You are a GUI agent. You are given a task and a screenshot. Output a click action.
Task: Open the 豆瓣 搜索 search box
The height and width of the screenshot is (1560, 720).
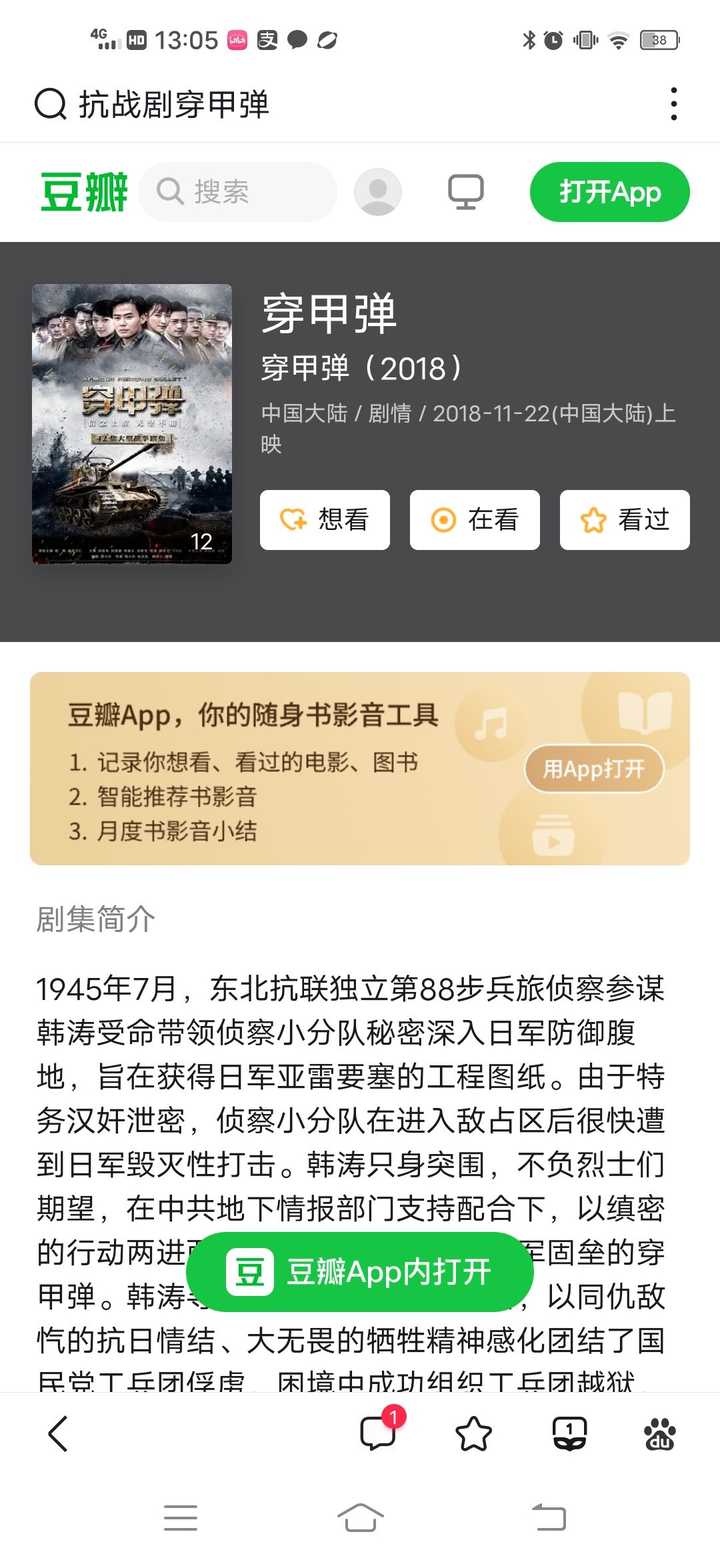238,192
